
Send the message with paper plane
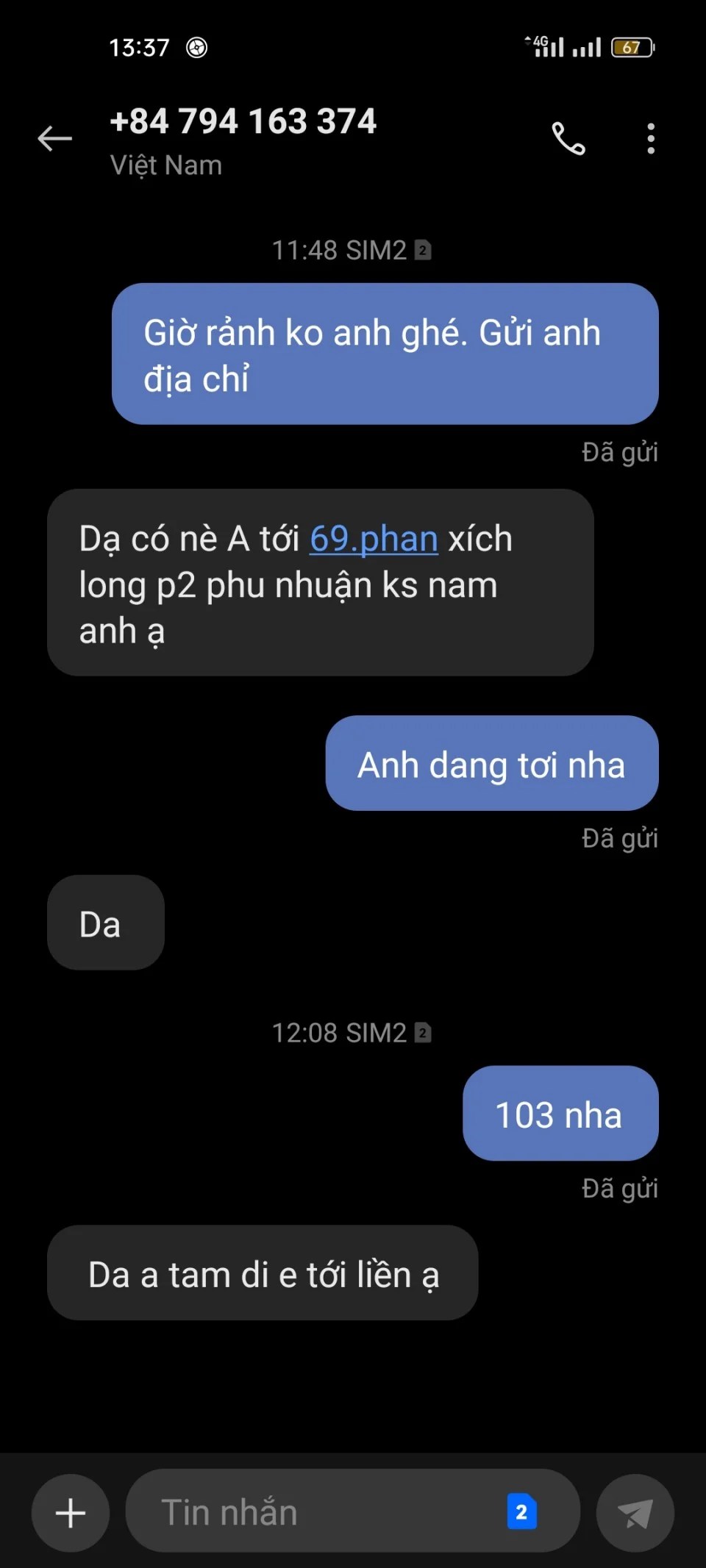click(635, 1513)
